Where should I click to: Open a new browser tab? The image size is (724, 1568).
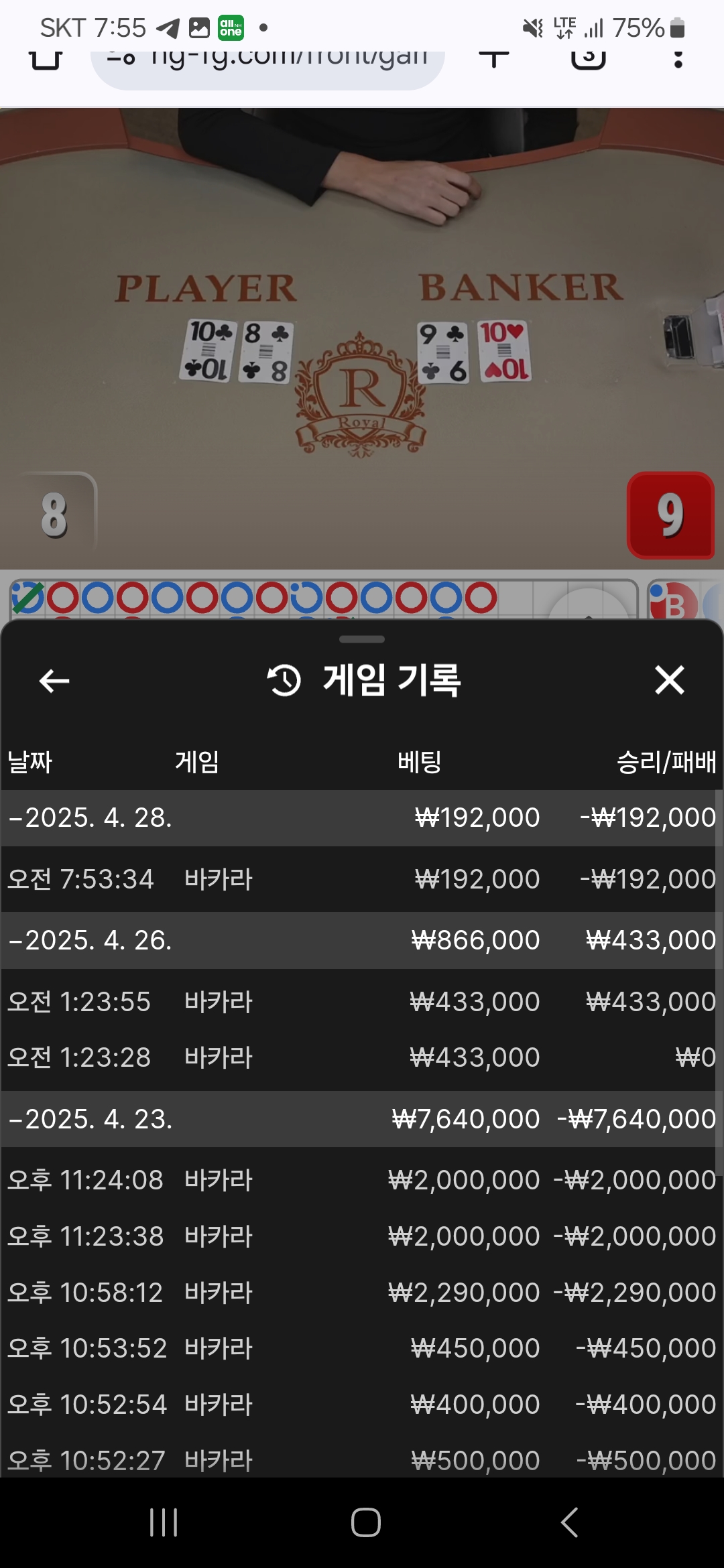click(x=494, y=59)
